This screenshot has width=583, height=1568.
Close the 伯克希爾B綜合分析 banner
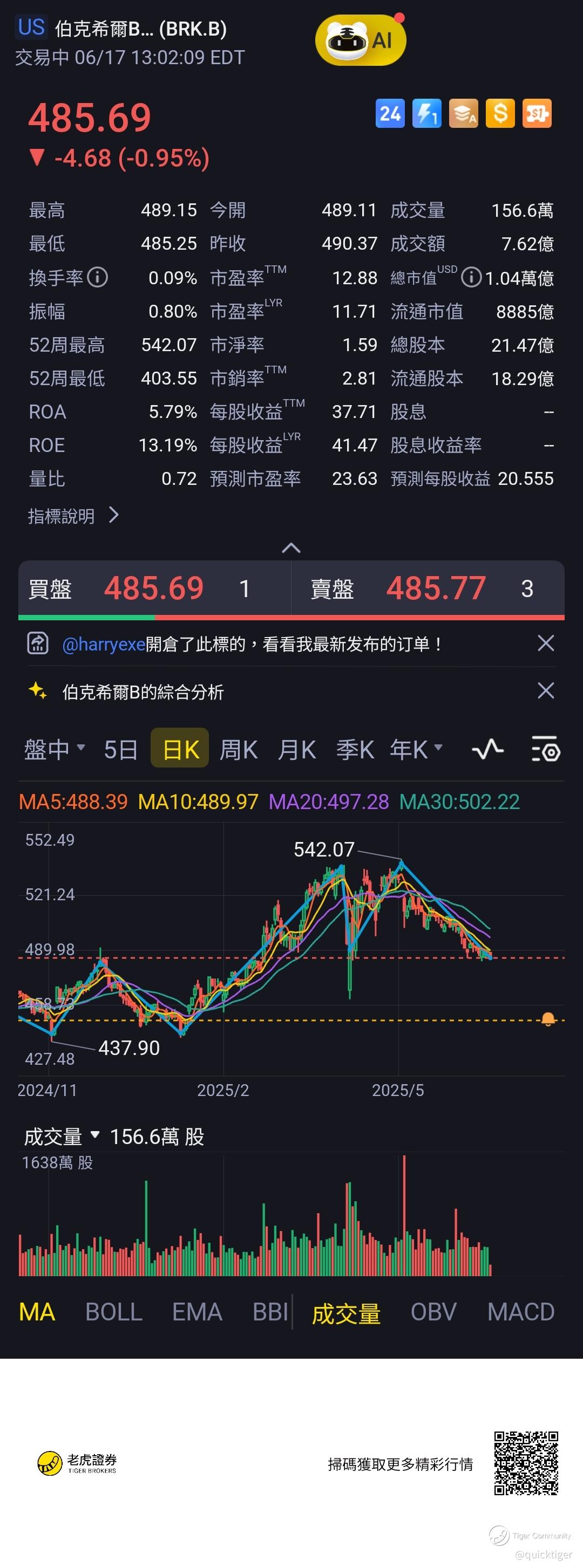(545, 690)
